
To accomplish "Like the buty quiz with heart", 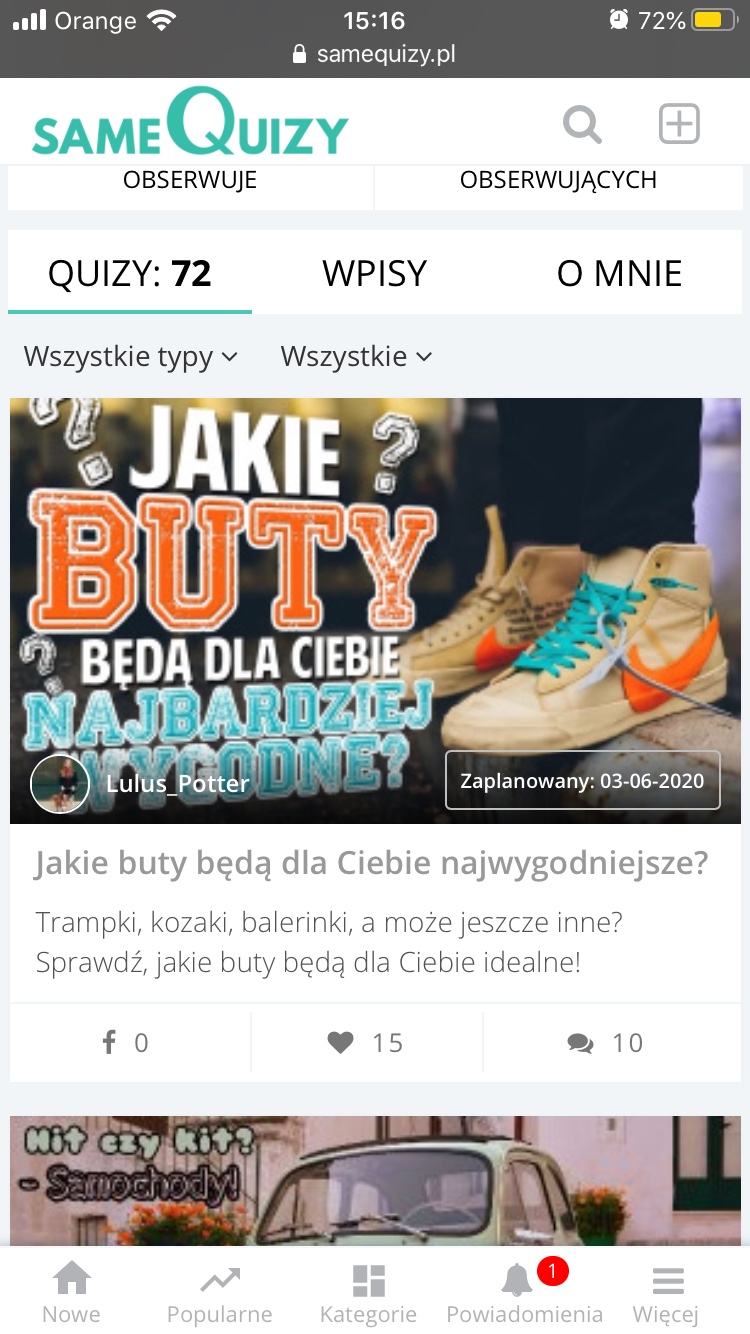I will pos(366,1043).
